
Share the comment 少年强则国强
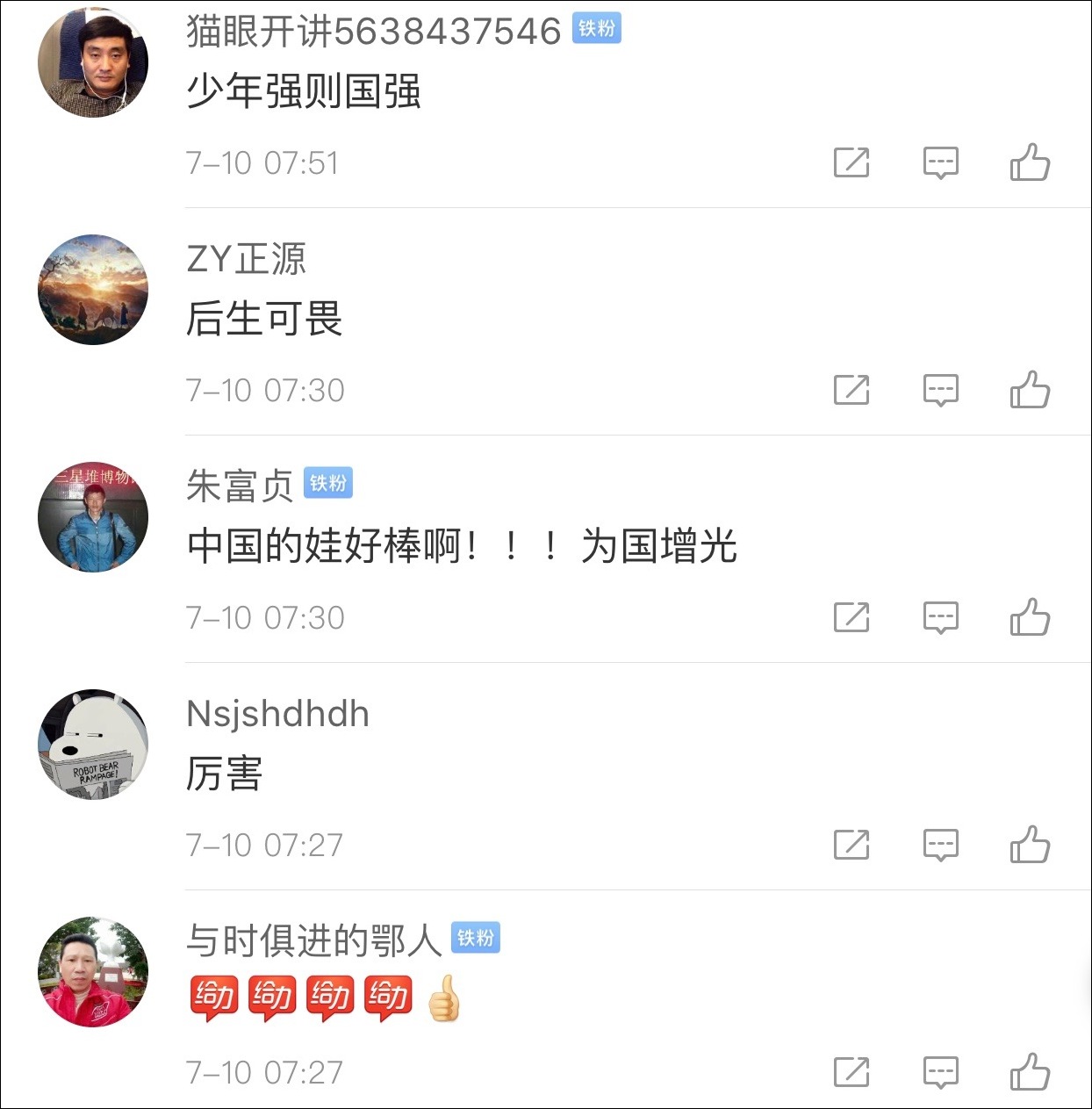click(x=851, y=162)
